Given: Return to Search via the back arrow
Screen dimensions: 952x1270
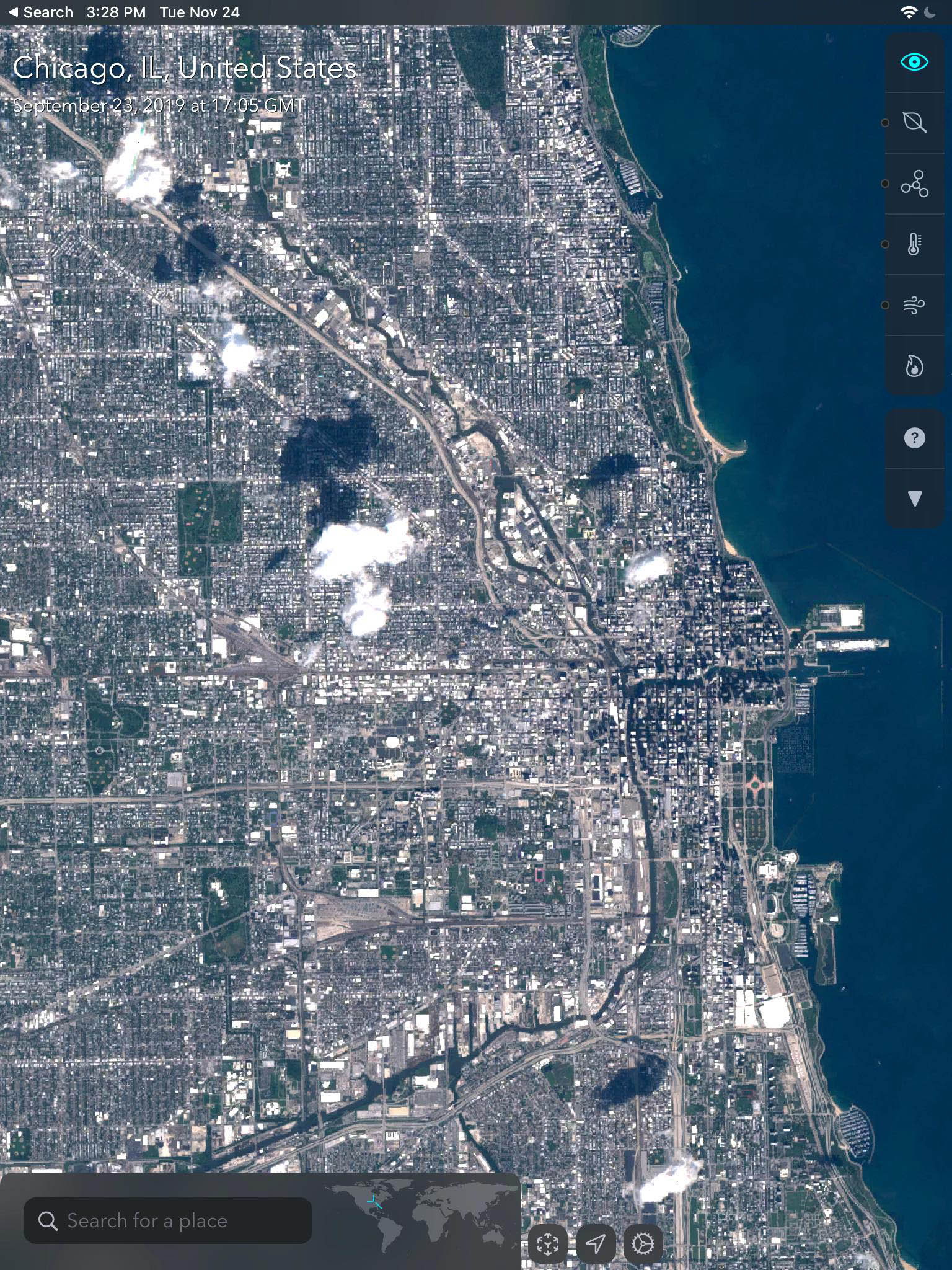Looking at the screenshot, I should (x=40, y=12).
